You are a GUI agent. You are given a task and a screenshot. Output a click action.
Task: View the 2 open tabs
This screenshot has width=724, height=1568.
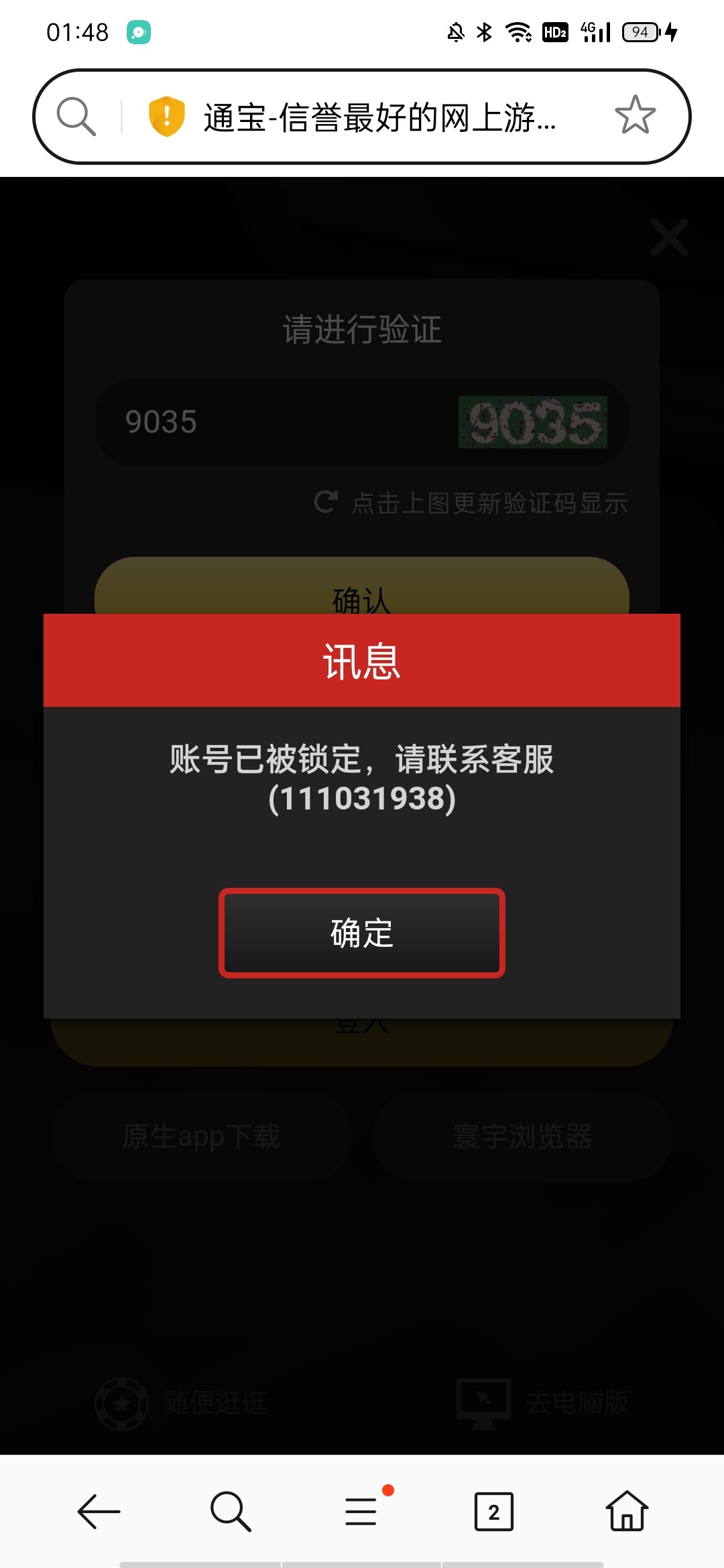[493, 1512]
